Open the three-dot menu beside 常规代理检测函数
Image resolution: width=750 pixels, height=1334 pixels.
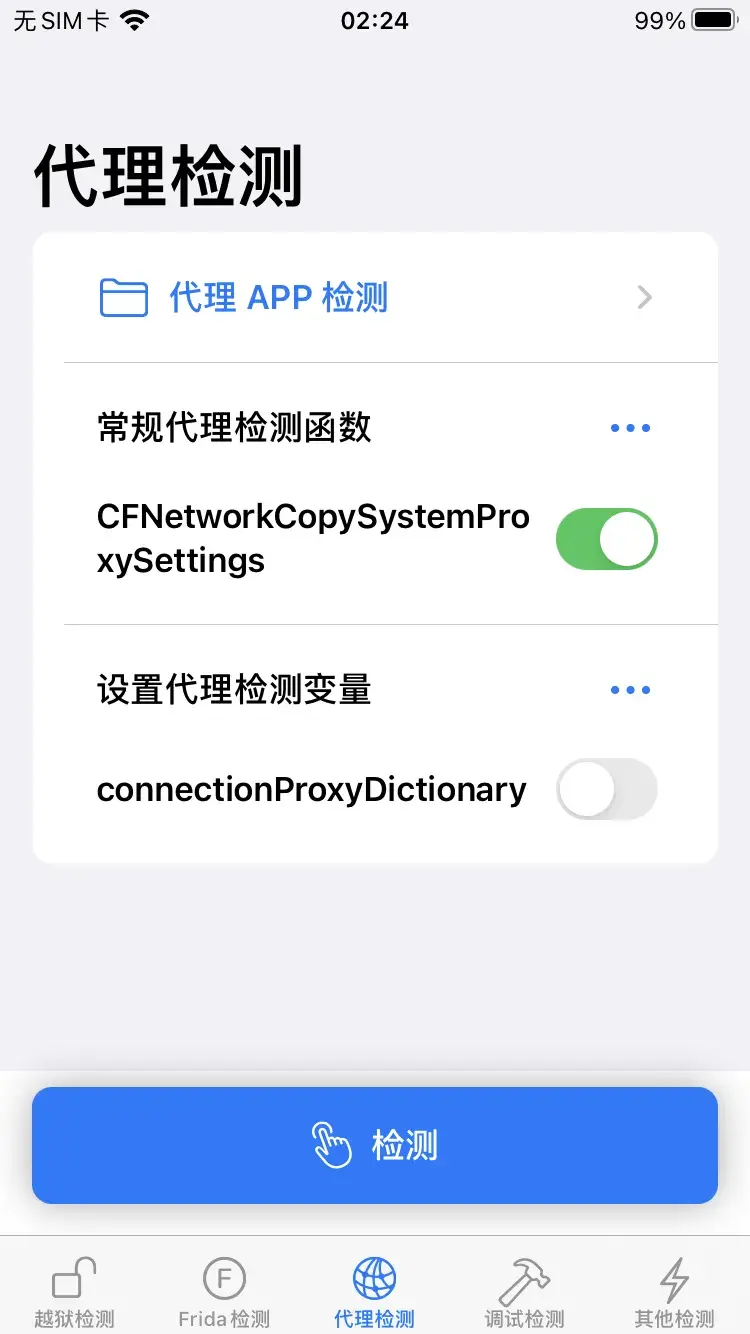coord(630,428)
